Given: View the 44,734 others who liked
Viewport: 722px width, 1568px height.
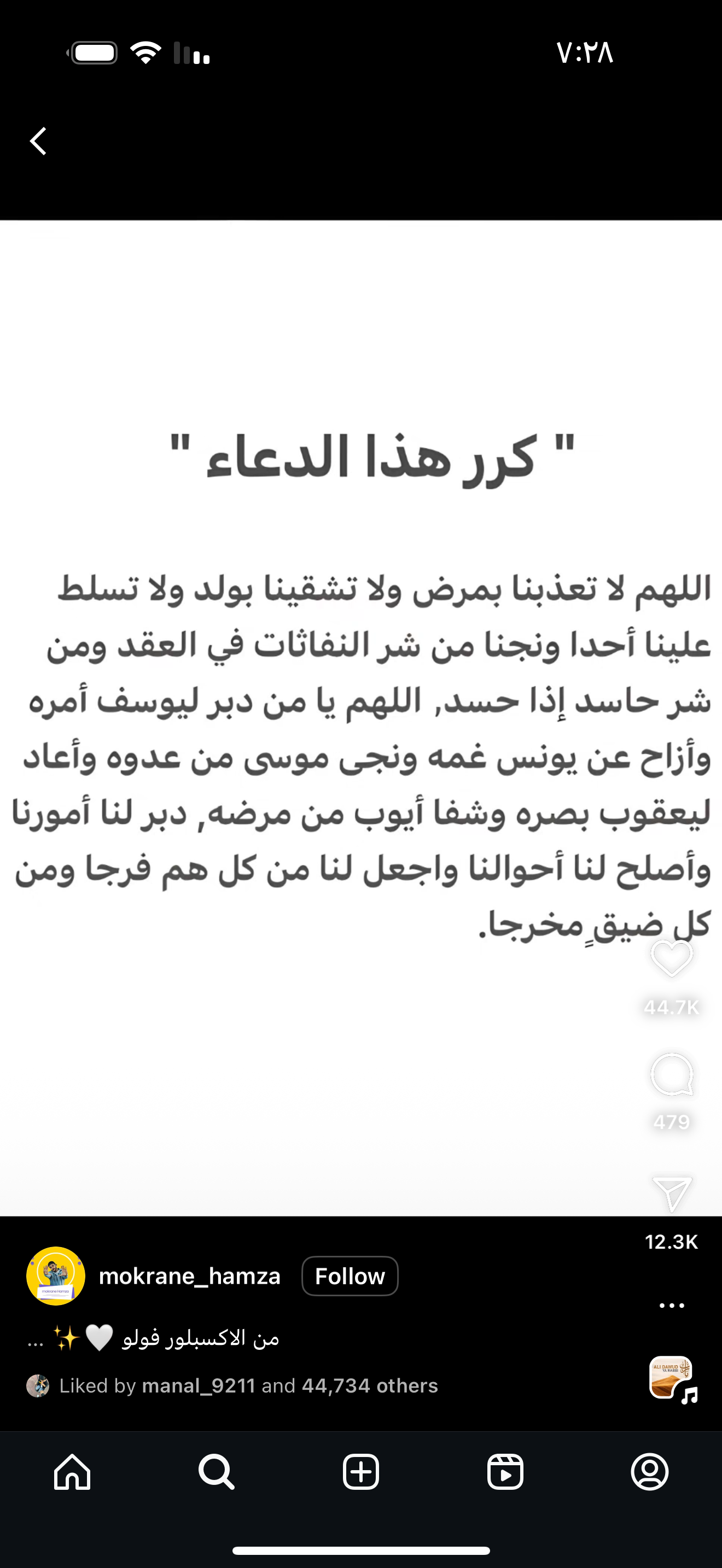Looking at the screenshot, I should 370,1386.
